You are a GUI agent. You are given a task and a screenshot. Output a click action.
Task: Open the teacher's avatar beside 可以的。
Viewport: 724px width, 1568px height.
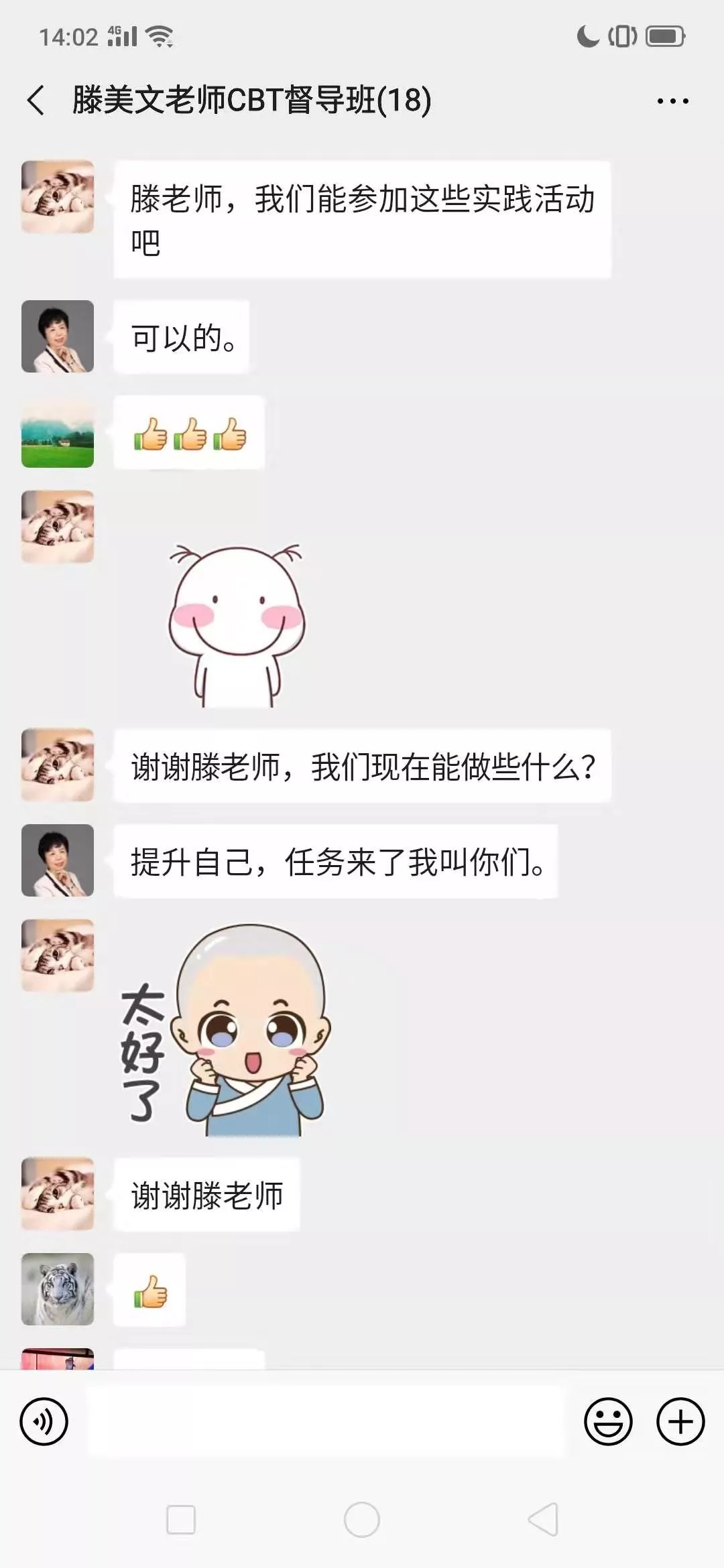[58, 336]
